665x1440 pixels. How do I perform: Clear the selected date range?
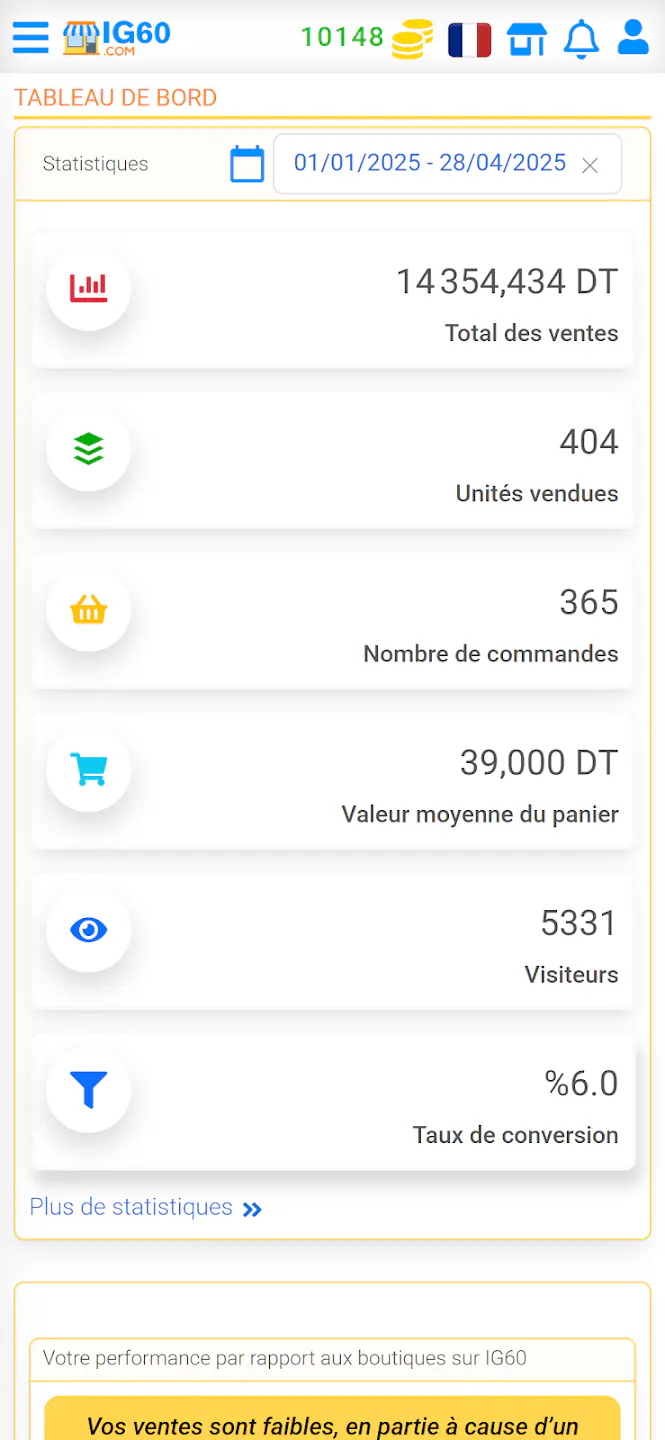point(590,166)
